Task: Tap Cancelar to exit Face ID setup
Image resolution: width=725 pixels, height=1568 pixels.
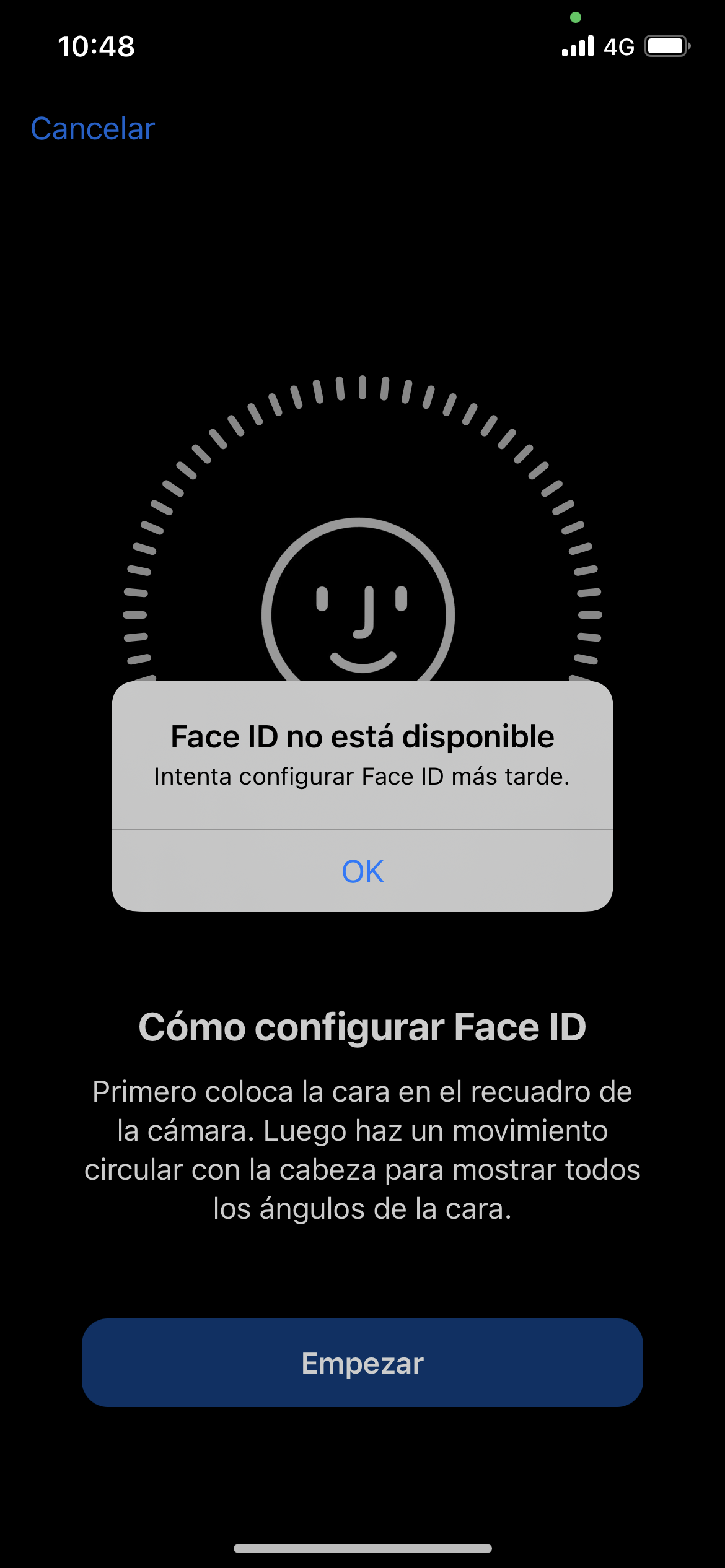Action: pos(93,129)
